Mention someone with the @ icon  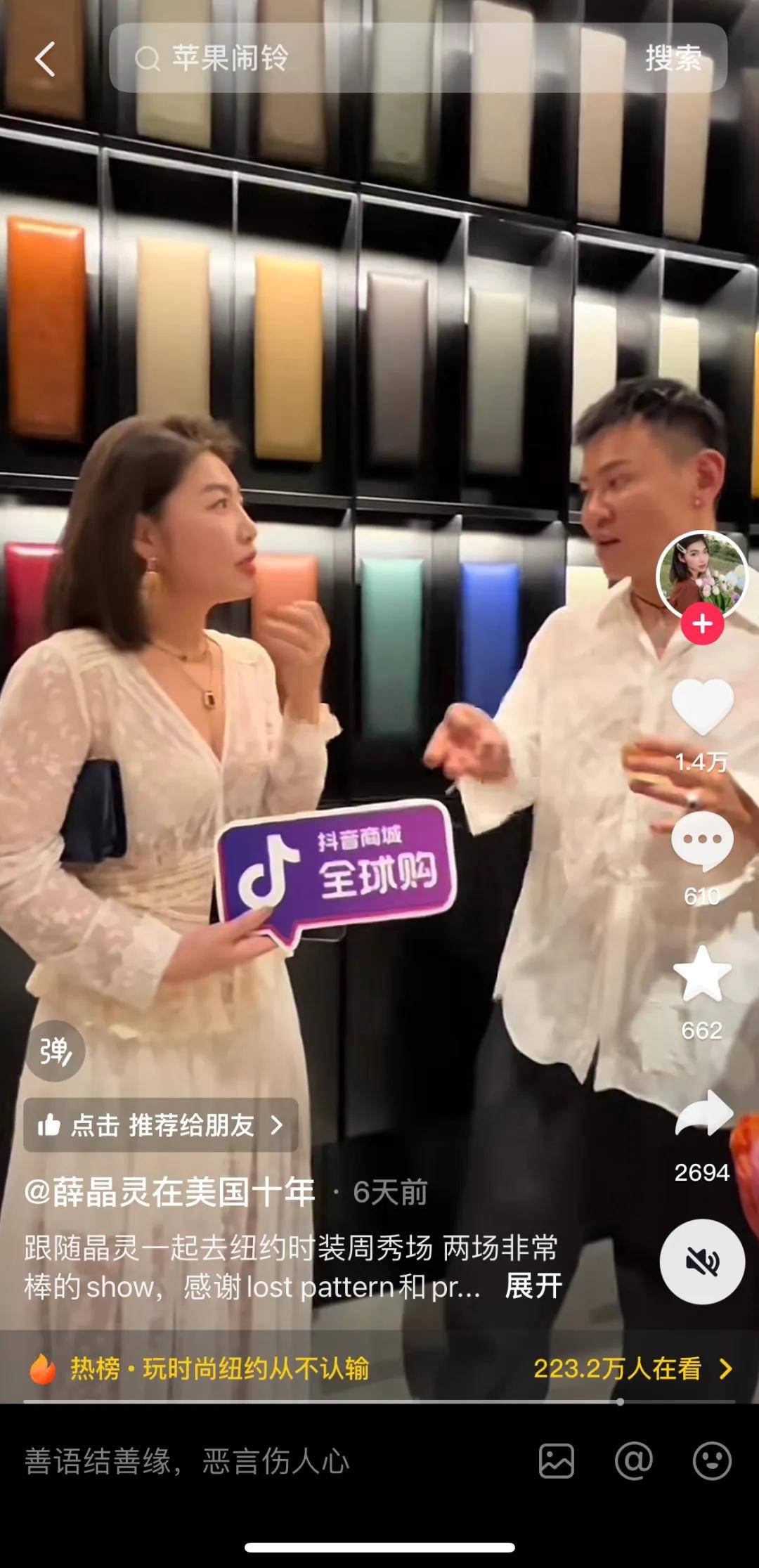[x=633, y=1462]
